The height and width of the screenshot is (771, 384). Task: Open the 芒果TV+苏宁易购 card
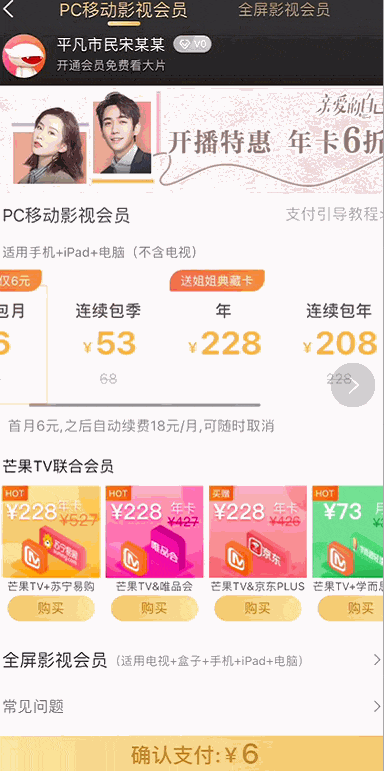[51, 532]
